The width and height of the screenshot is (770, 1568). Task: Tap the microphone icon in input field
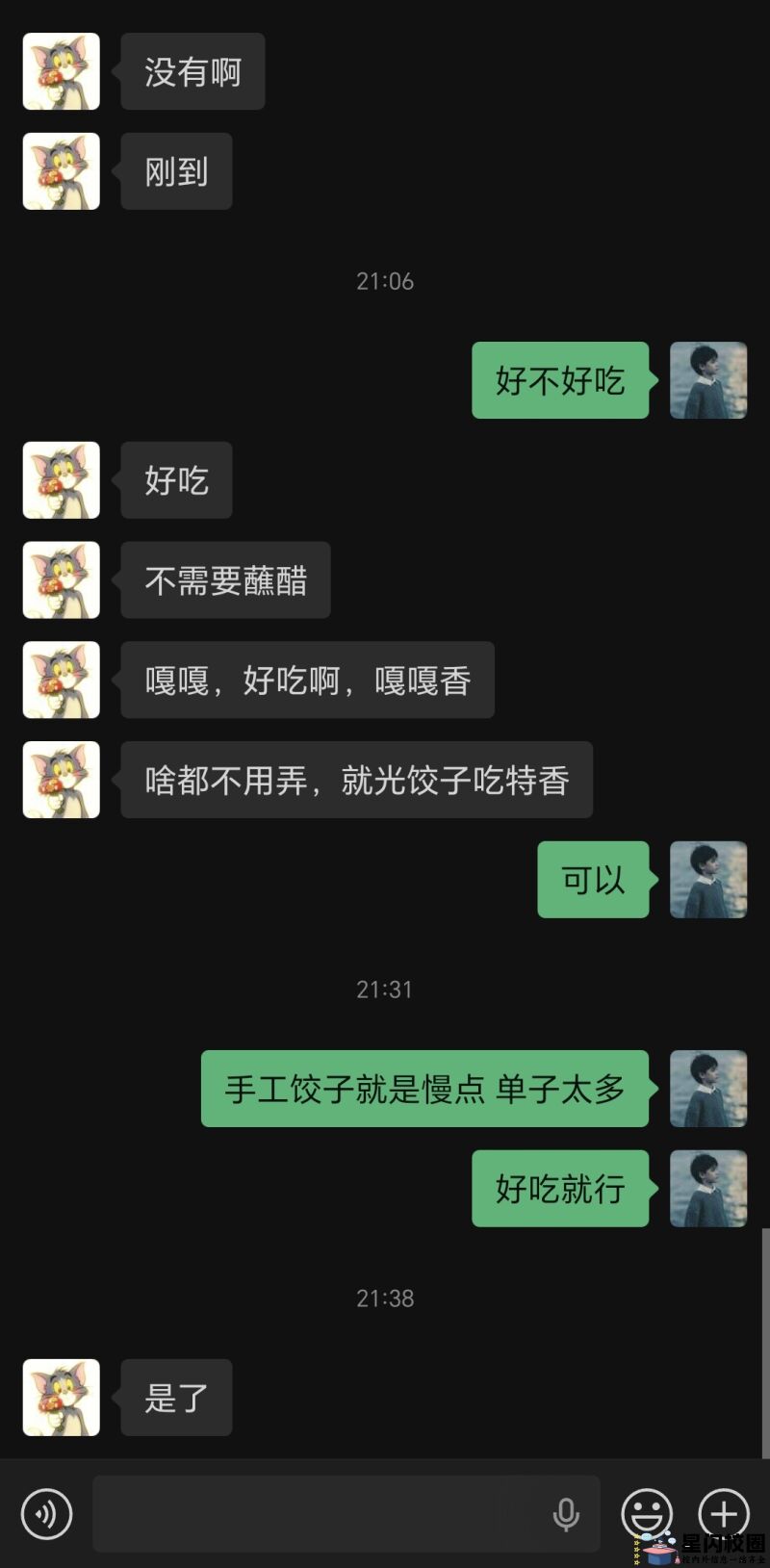566,1514
